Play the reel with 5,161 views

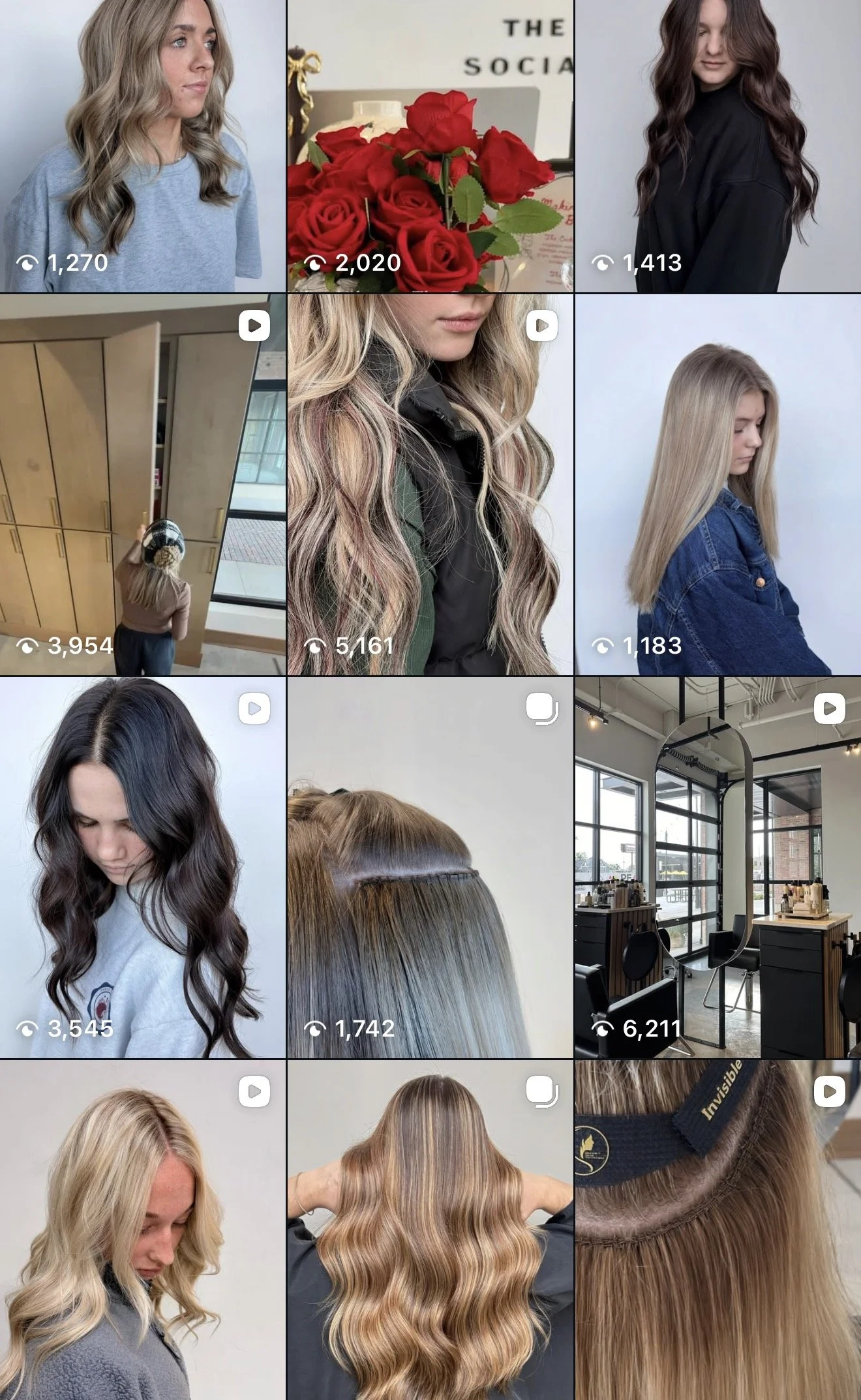point(430,484)
